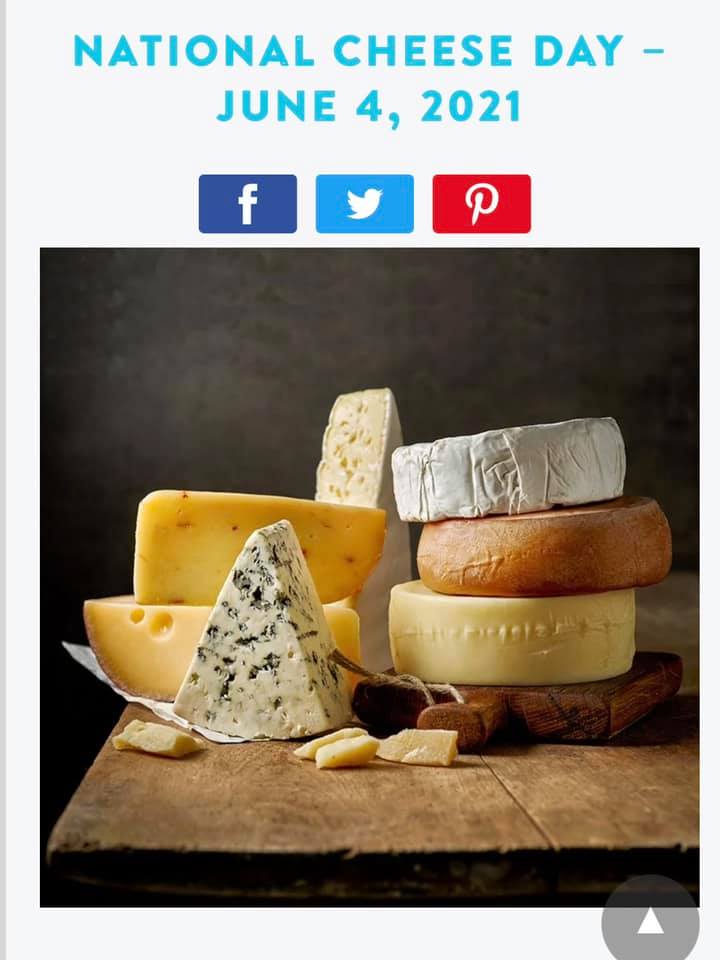Tap the scroll-to-top arrow button

650,922
